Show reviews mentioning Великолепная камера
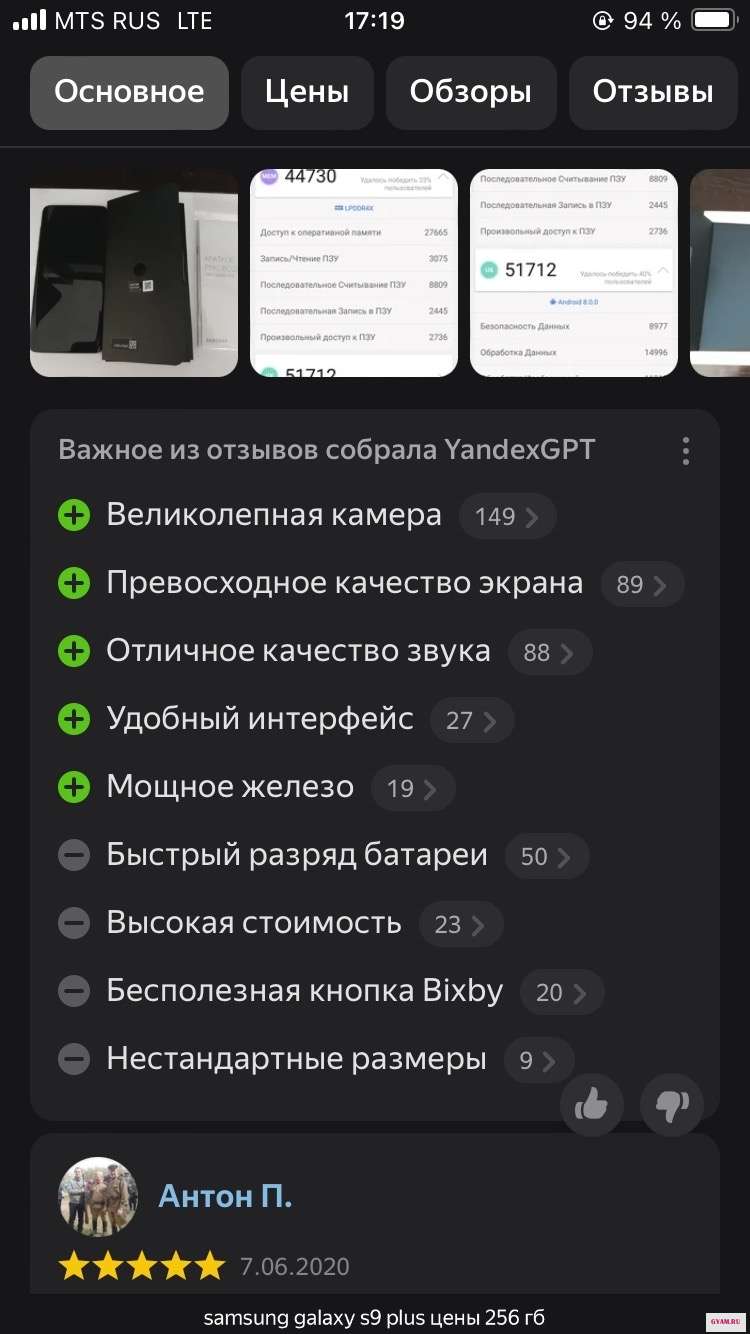Screen dimensions: 750x1334 (x=507, y=517)
